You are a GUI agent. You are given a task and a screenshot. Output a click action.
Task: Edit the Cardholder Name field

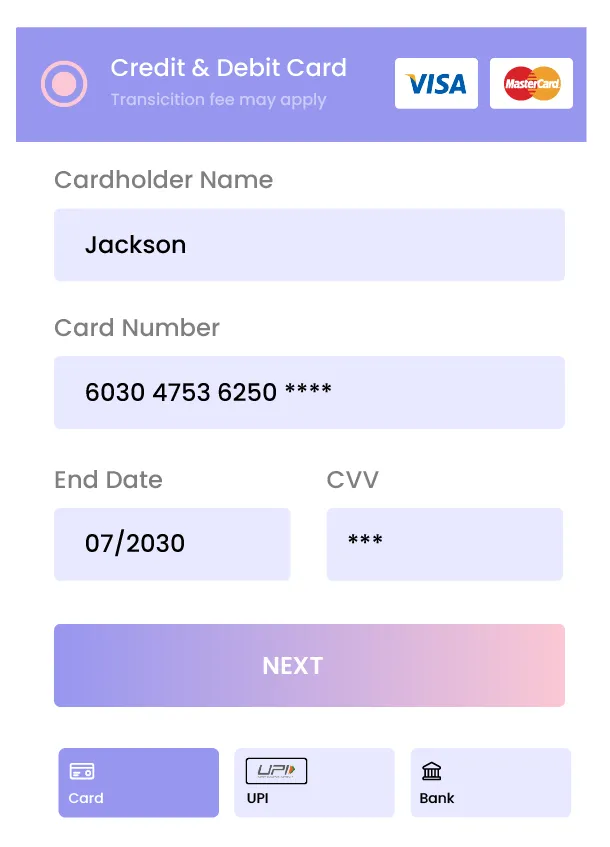click(x=309, y=245)
